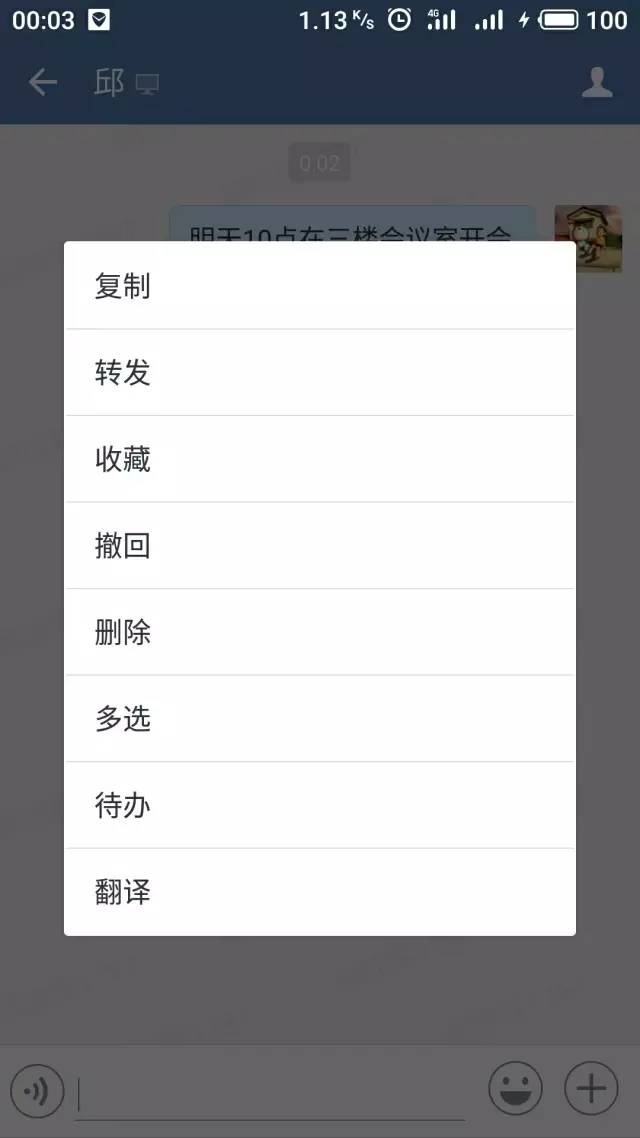Choose 翻译 to translate the message
The image size is (640, 1138).
(x=320, y=892)
